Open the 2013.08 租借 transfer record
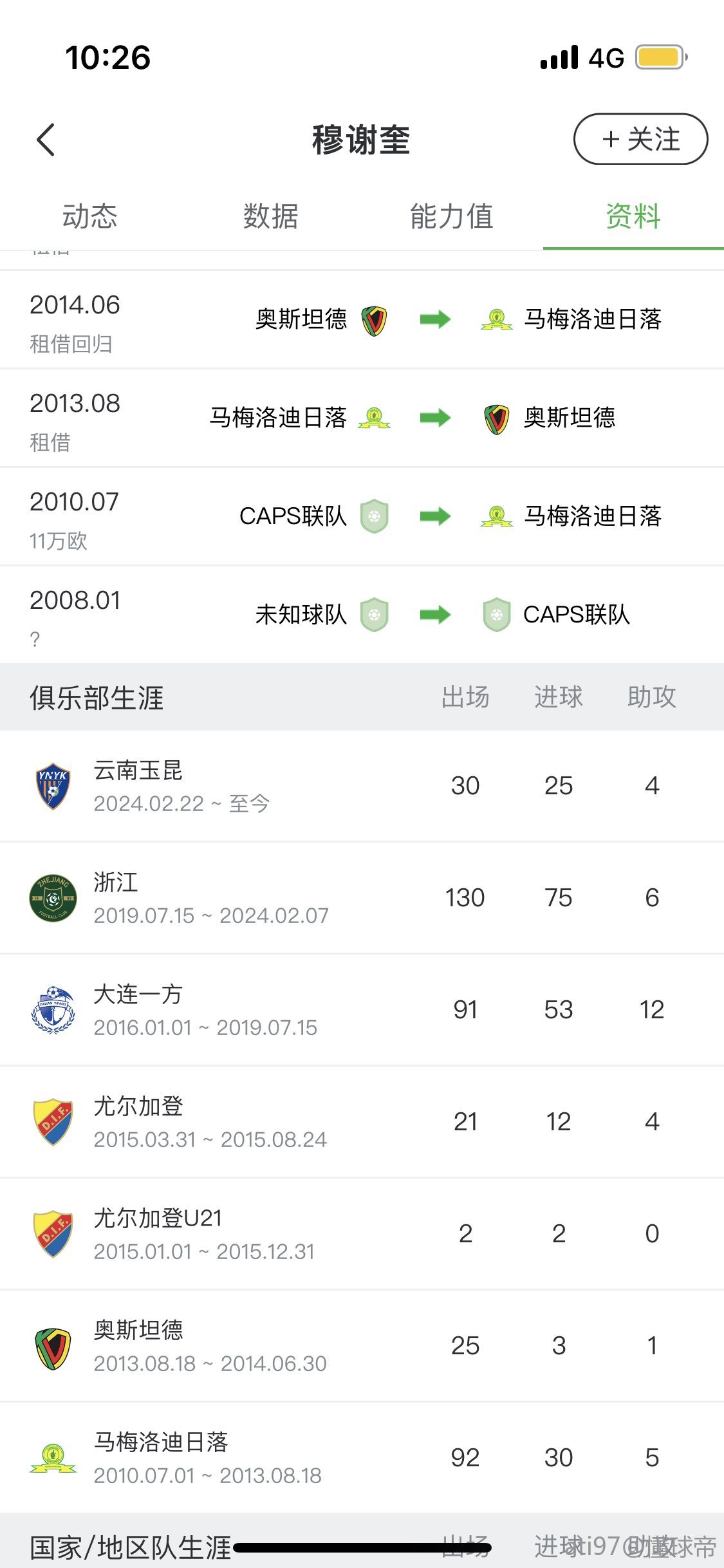The width and height of the screenshot is (724, 1568). (362, 418)
